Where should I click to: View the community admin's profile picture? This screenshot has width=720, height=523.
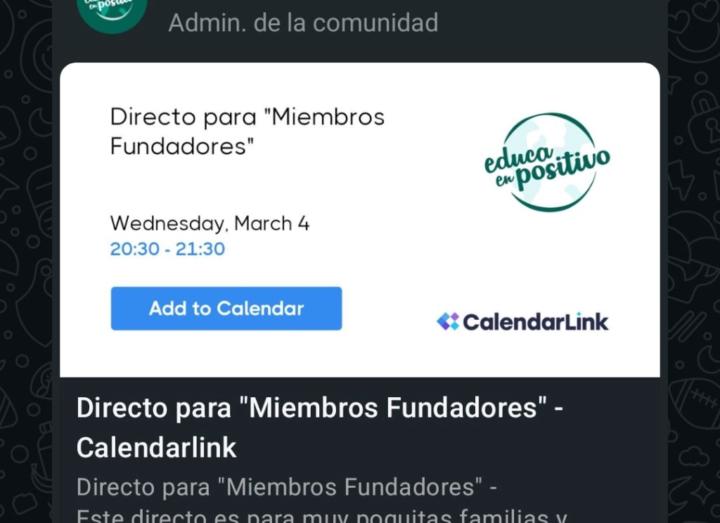tap(112, 11)
